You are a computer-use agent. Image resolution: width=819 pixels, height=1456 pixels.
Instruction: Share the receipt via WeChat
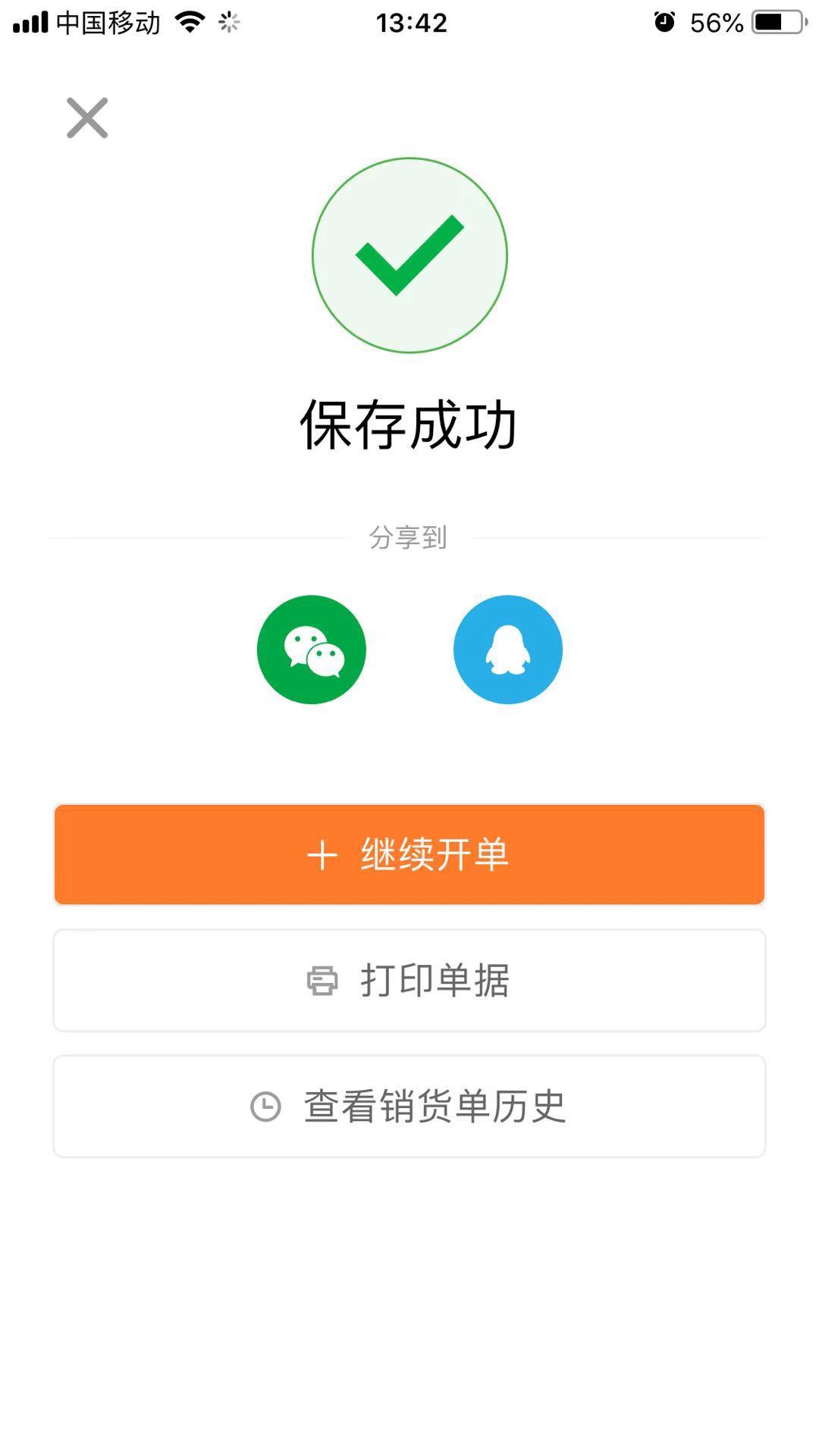[311, 649]
